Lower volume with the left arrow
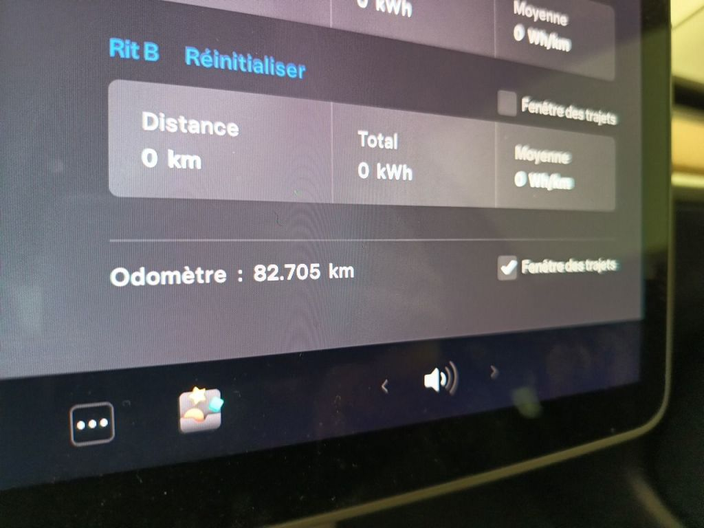The height and width of the screenshot is (528, 704). (x=386, y=386)
